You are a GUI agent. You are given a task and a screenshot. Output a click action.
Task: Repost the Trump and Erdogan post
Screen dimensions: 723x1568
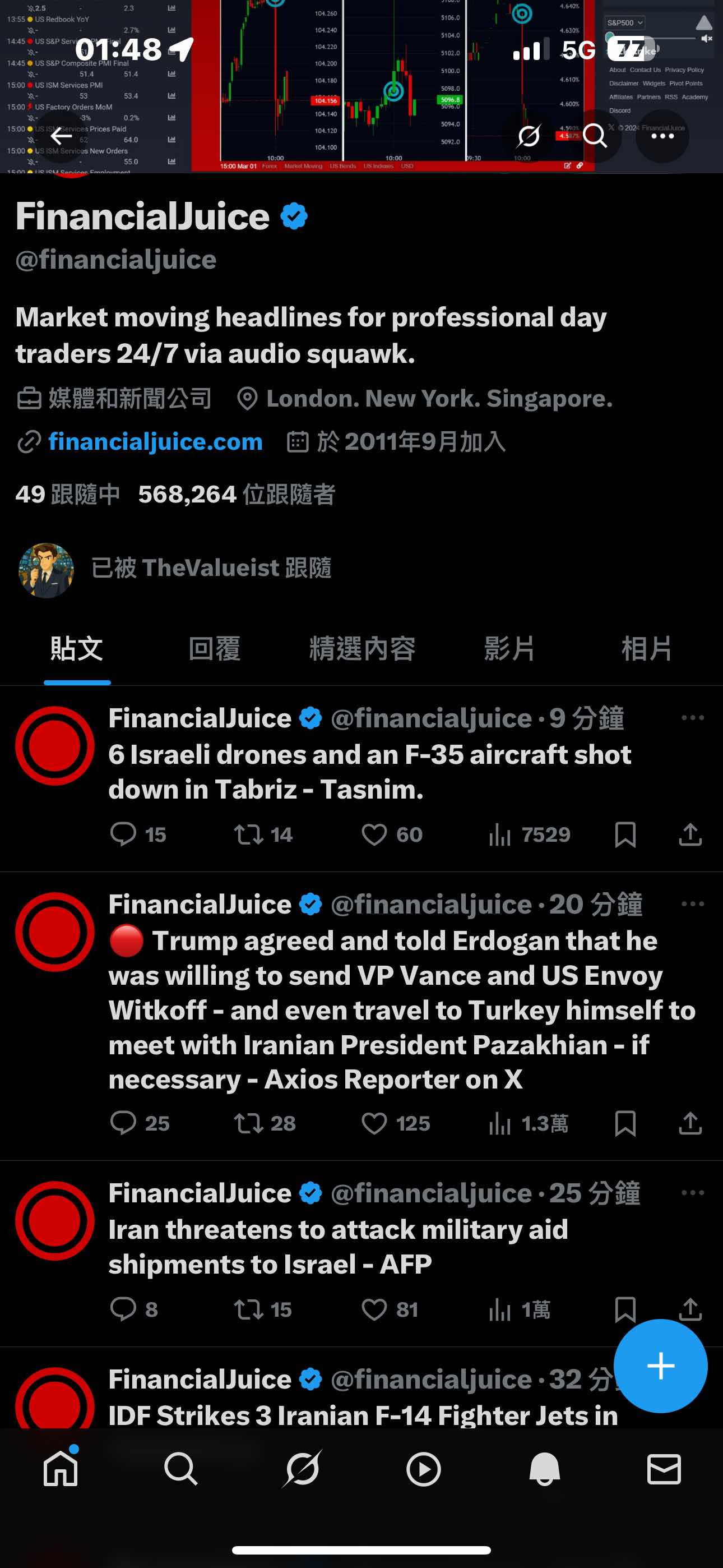[248, 1124]
